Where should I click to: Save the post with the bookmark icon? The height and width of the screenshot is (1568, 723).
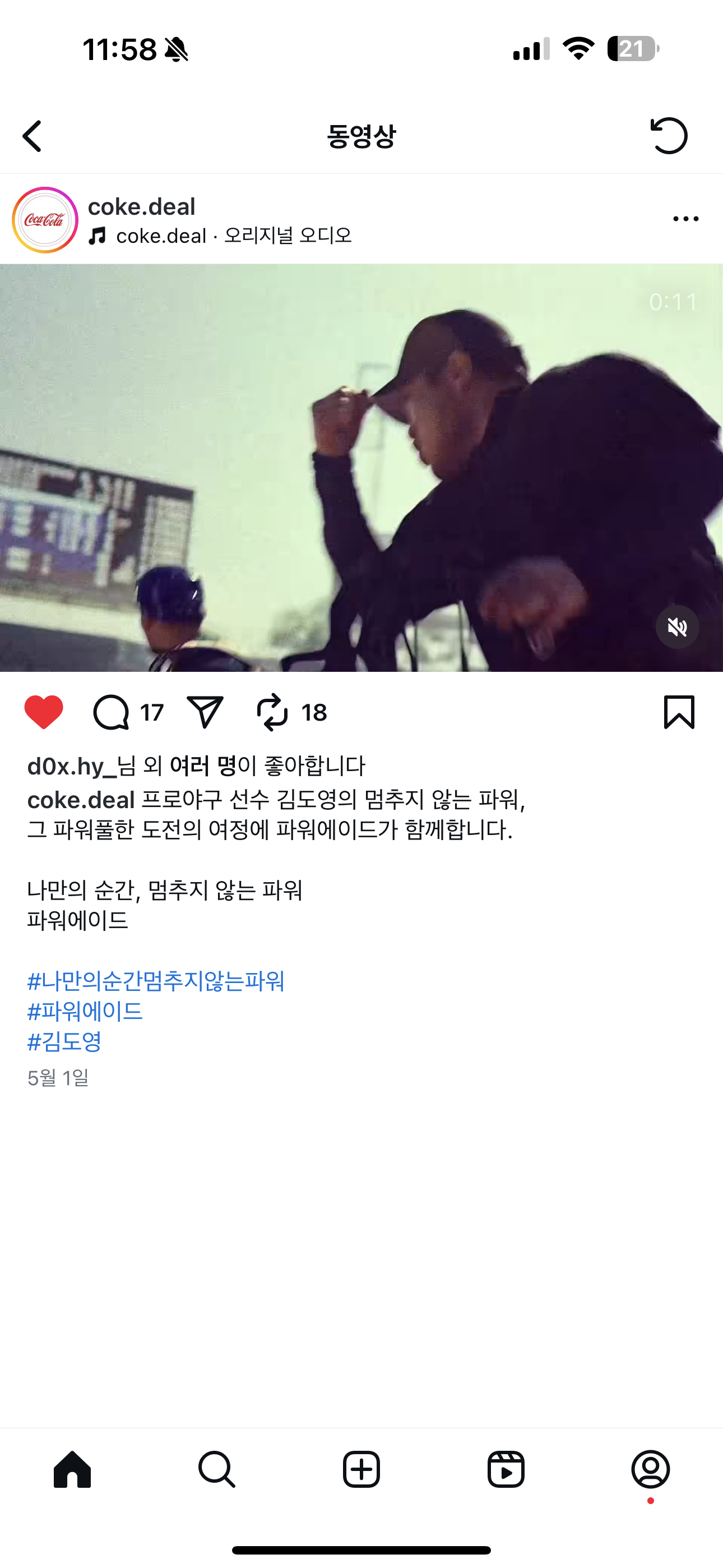coord(679,712)
